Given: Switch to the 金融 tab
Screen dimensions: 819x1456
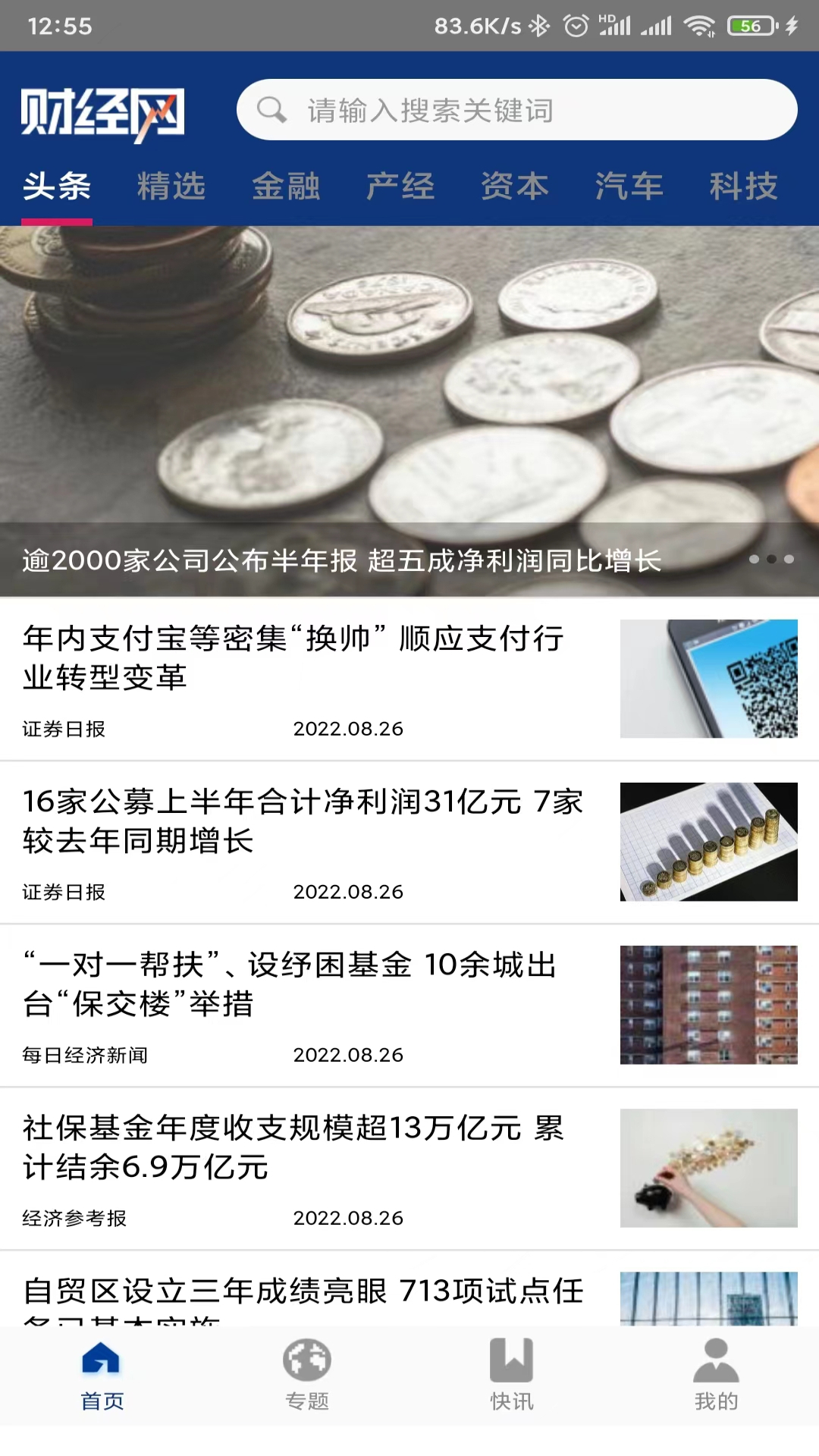Looking at the screenshot, I should (287, 184).
